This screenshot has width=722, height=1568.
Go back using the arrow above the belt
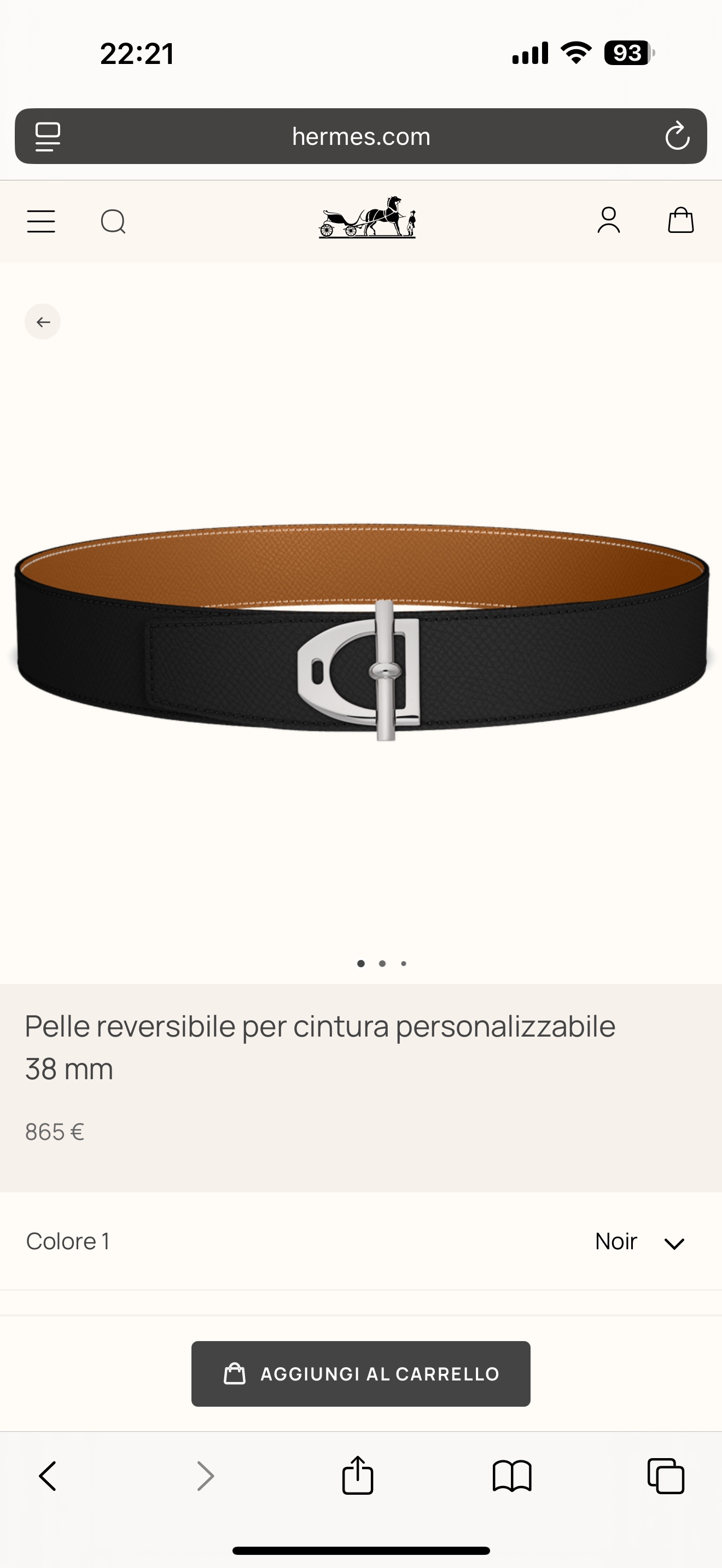[x=43, y=321]
